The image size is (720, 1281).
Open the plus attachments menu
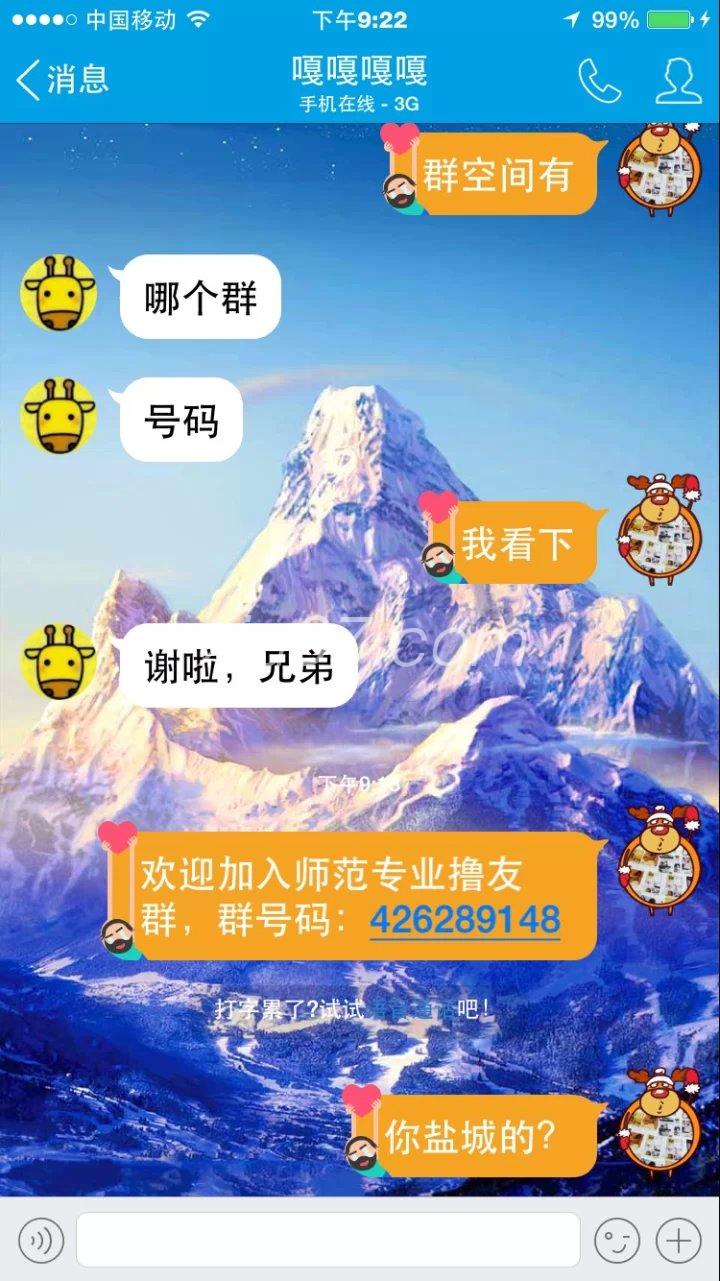click(679, 1241)
